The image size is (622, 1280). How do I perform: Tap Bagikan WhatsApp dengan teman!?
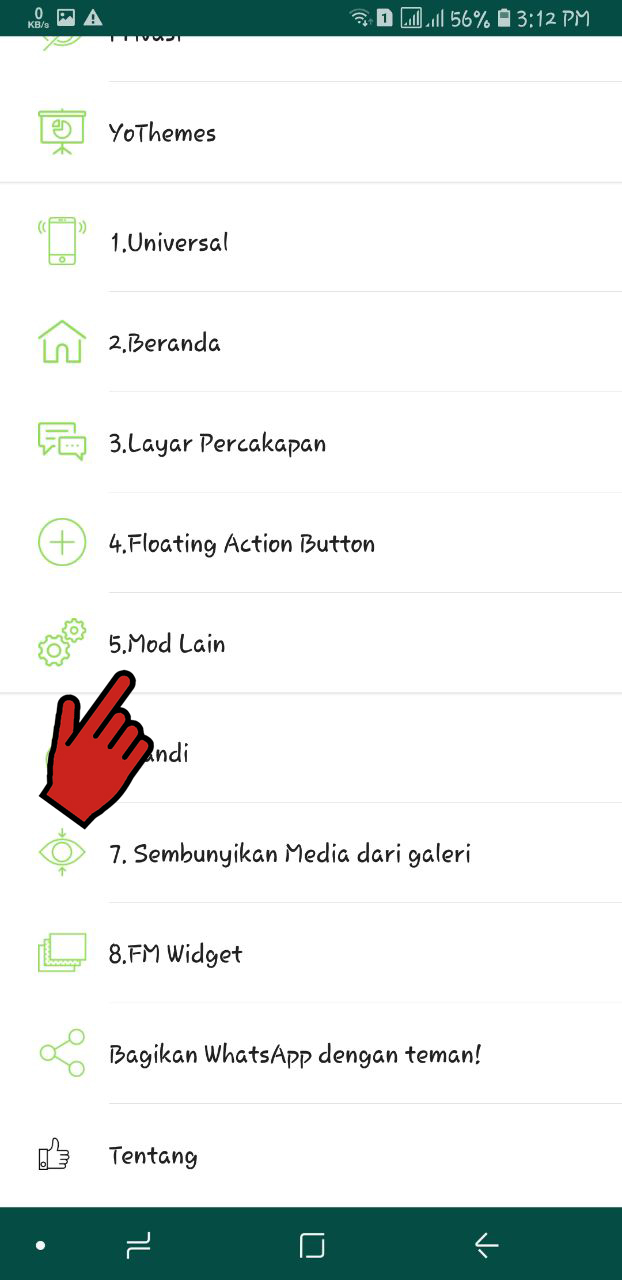tap(311, 1054)
